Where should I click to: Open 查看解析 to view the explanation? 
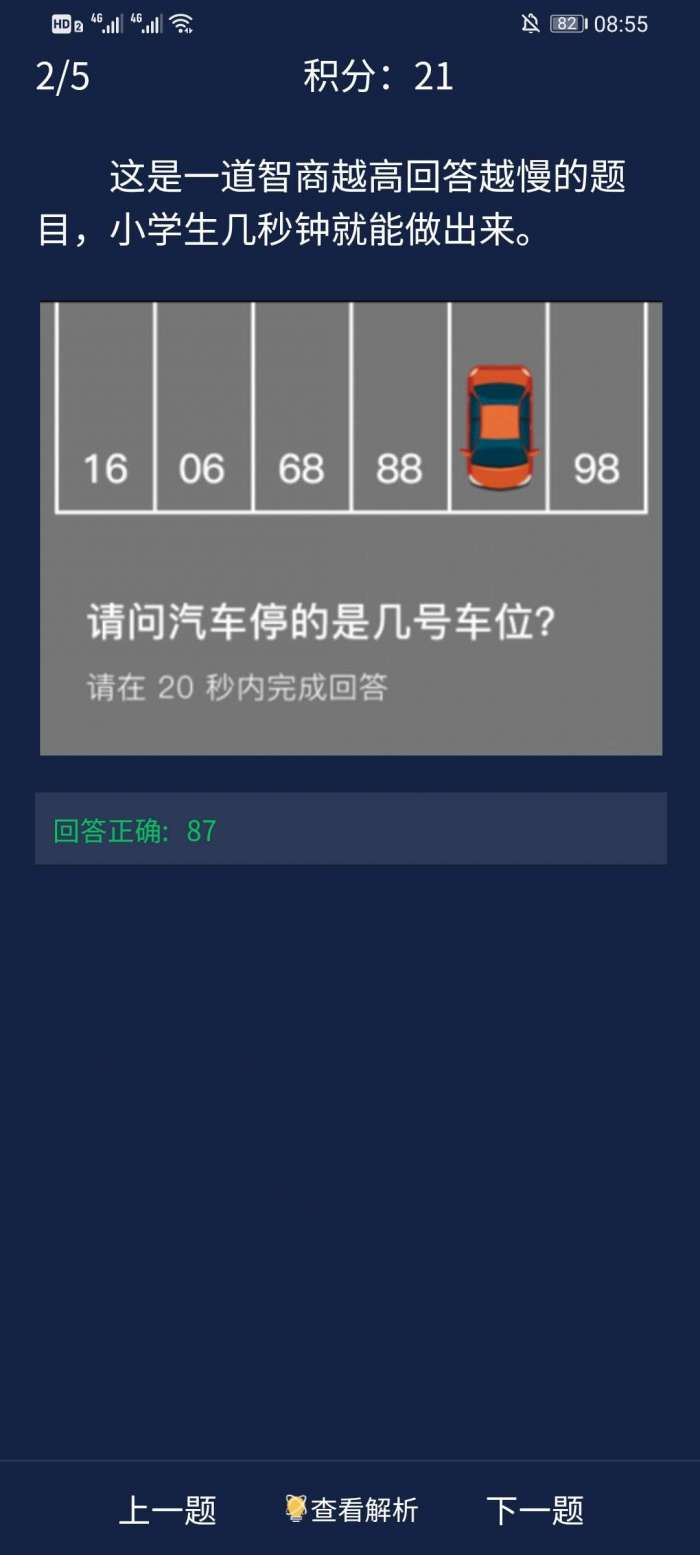click(x=352, y=1510)
